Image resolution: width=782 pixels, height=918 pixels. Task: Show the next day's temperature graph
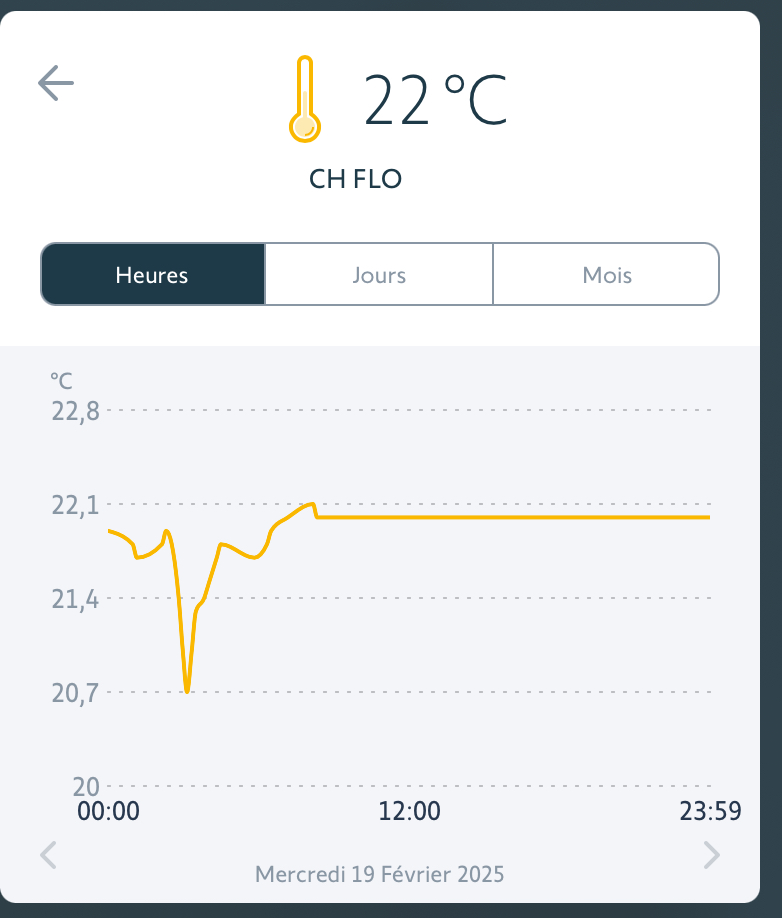click(711, 855)
